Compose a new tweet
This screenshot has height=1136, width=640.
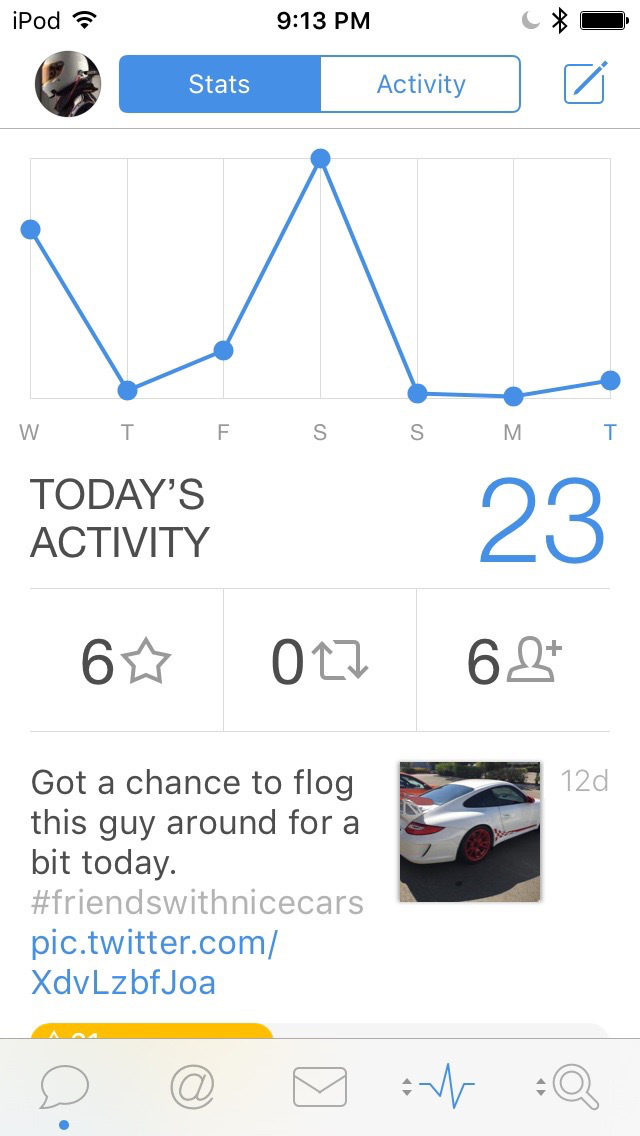pos(585,84)
